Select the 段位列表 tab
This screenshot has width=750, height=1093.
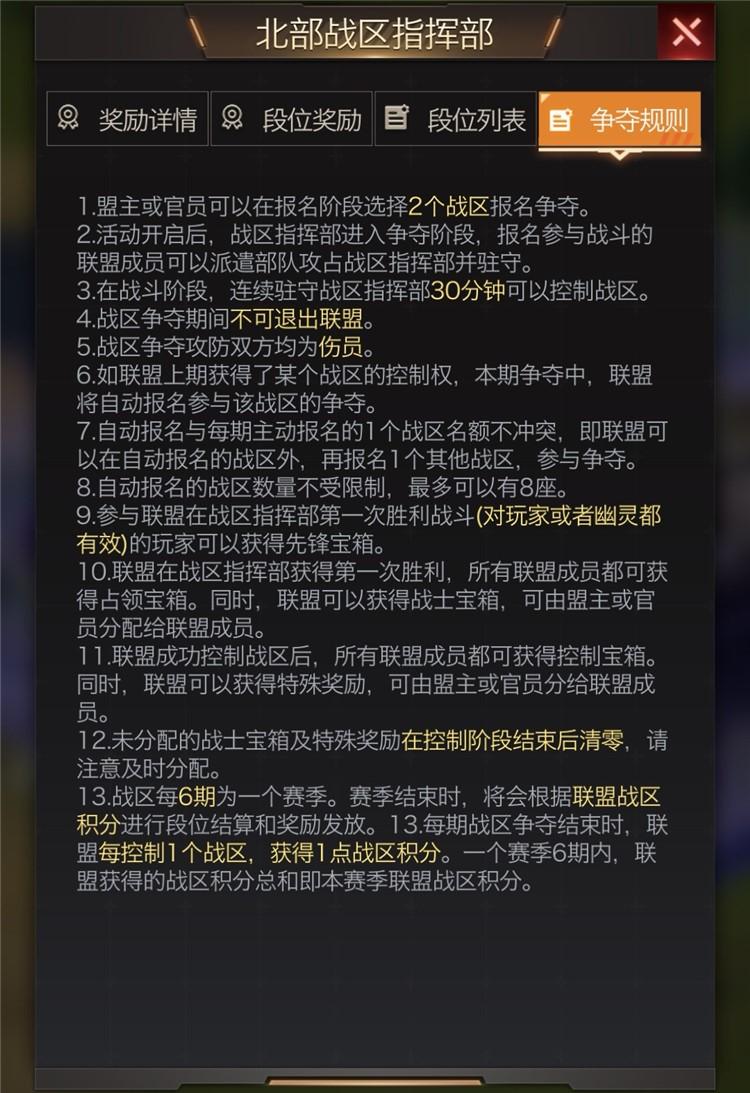click(x=455, y=120)
